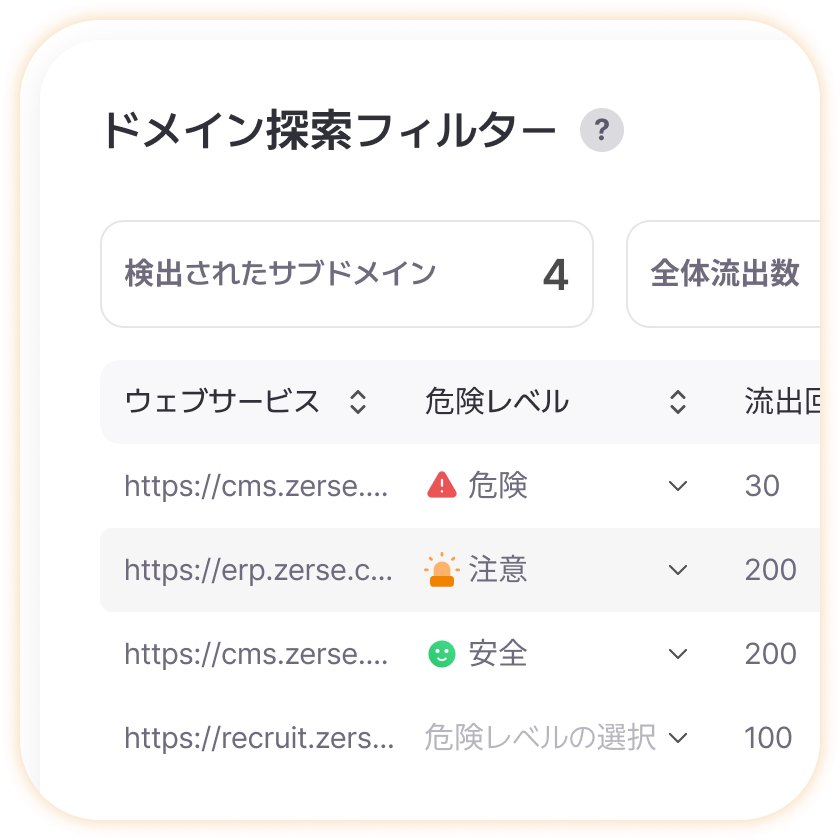Select the 検出されたサブドメイン card
Viewport: 840px width, 840px height.
point(346,274)
